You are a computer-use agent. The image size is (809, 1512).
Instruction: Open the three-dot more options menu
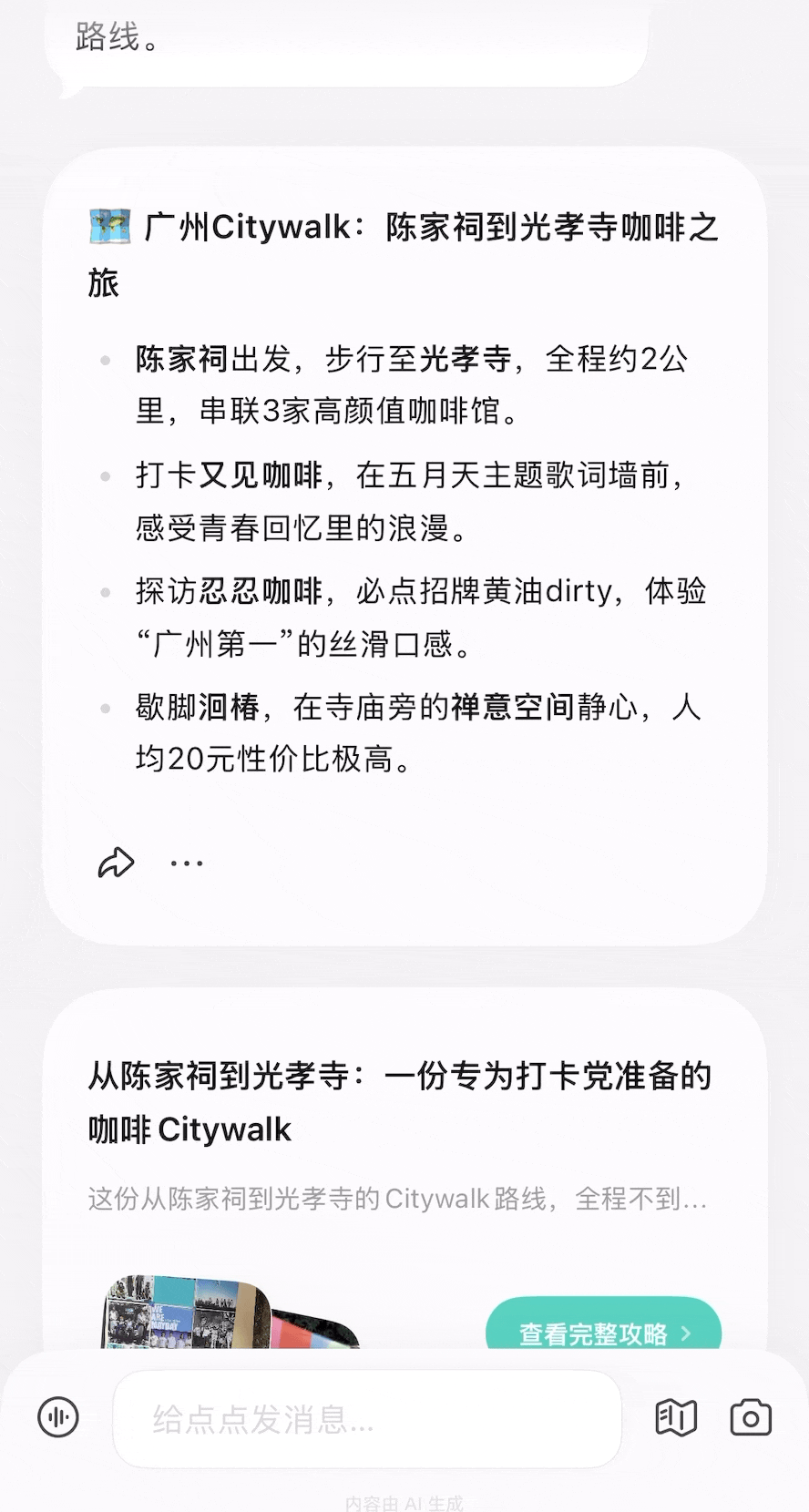coord(187,863)
